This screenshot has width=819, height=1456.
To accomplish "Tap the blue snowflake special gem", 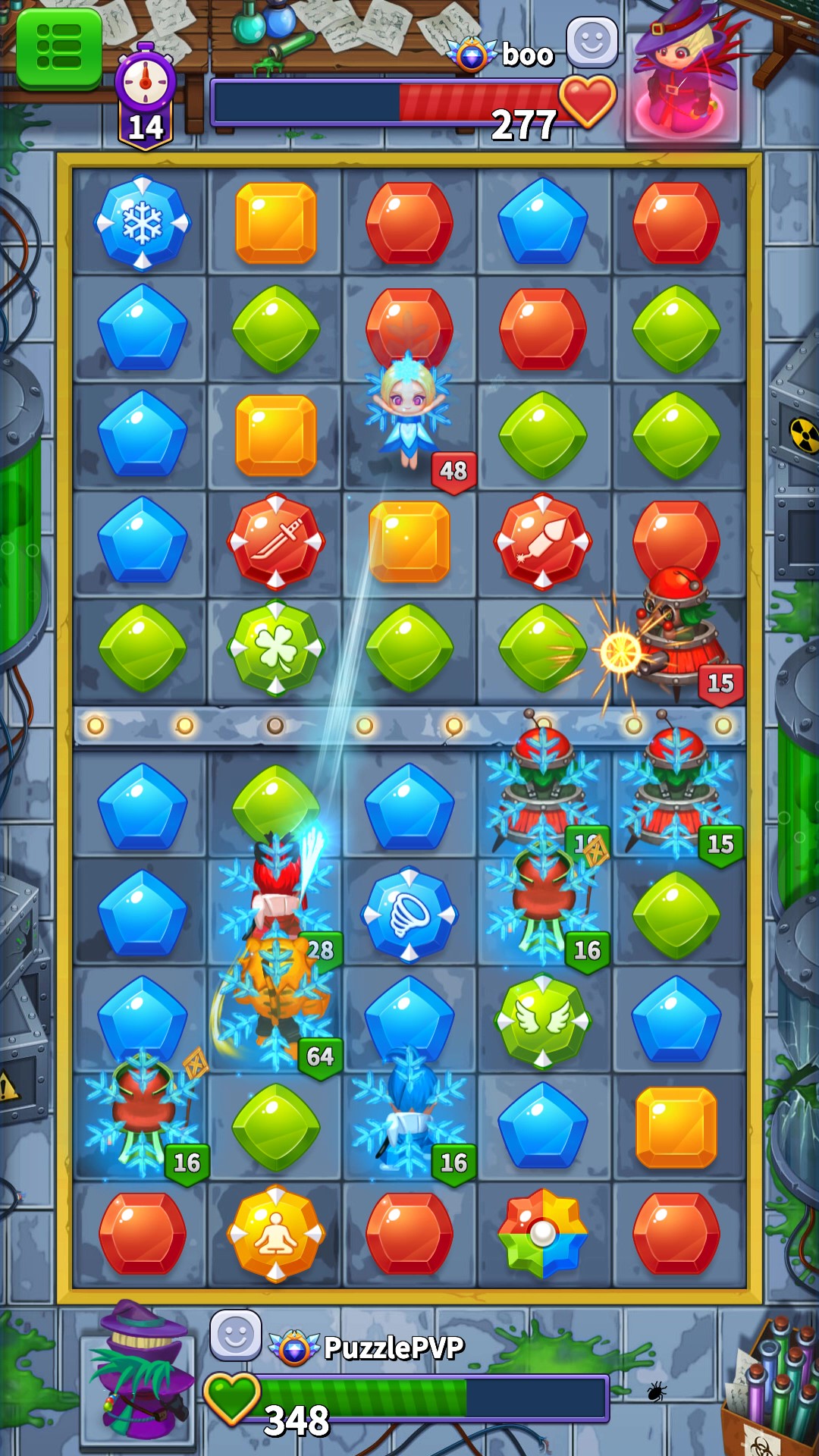I will pyautogui.click(x=143, y=223).
